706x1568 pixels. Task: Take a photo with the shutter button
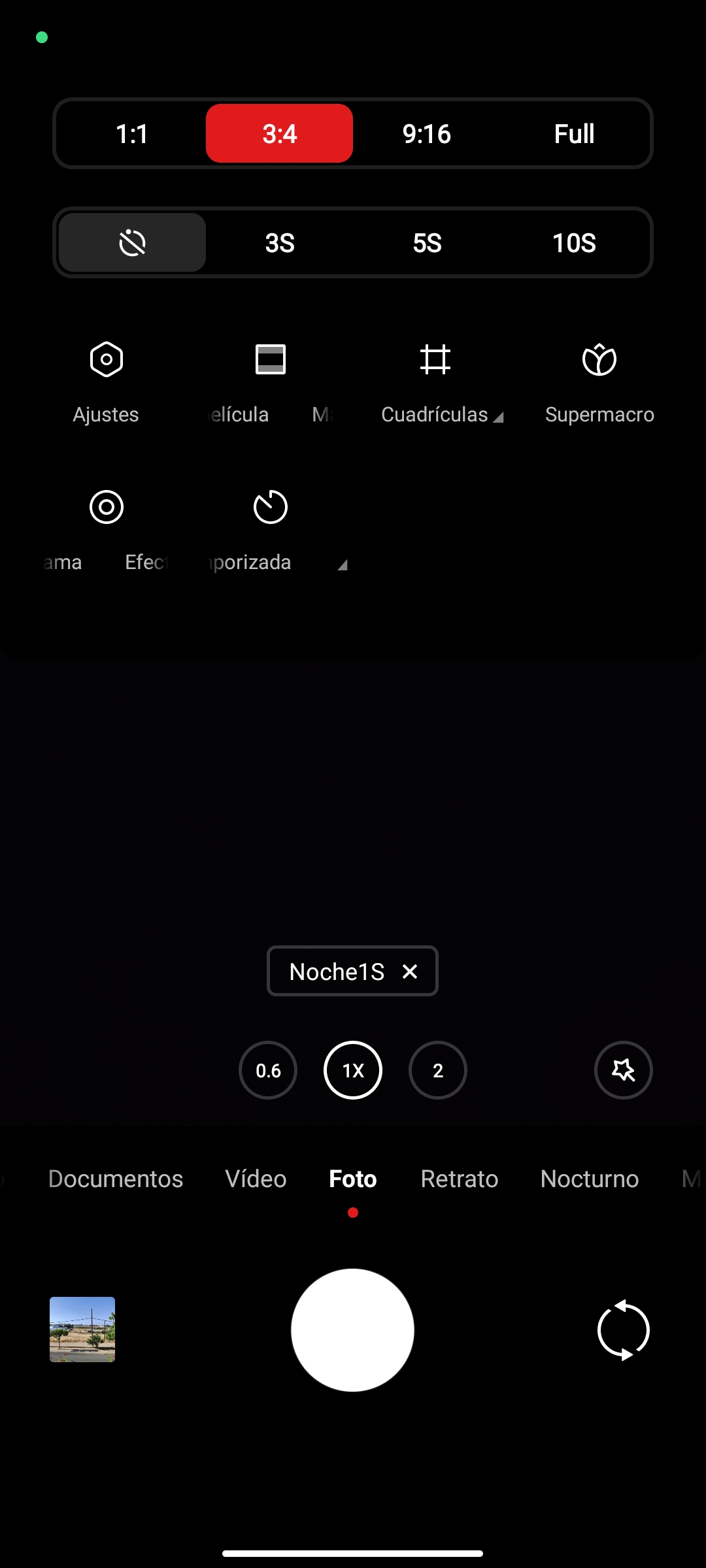click(352, 1330)
